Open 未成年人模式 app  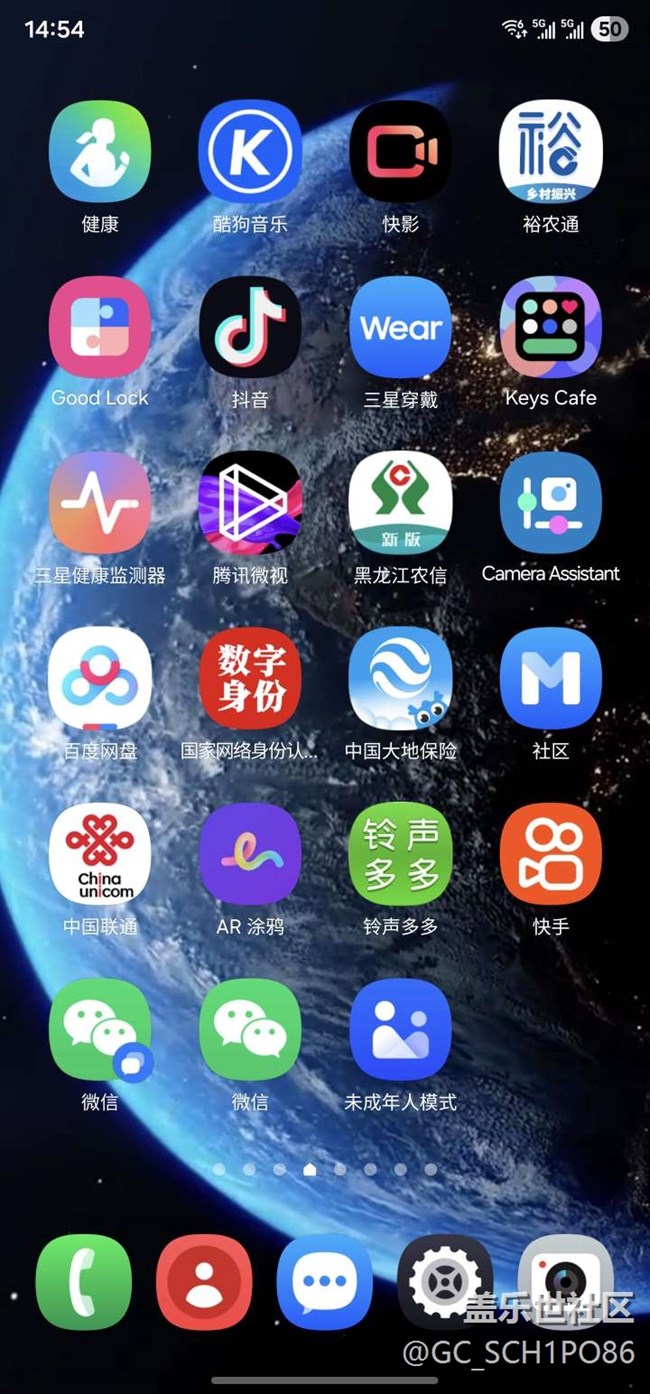click(400, 1030)
